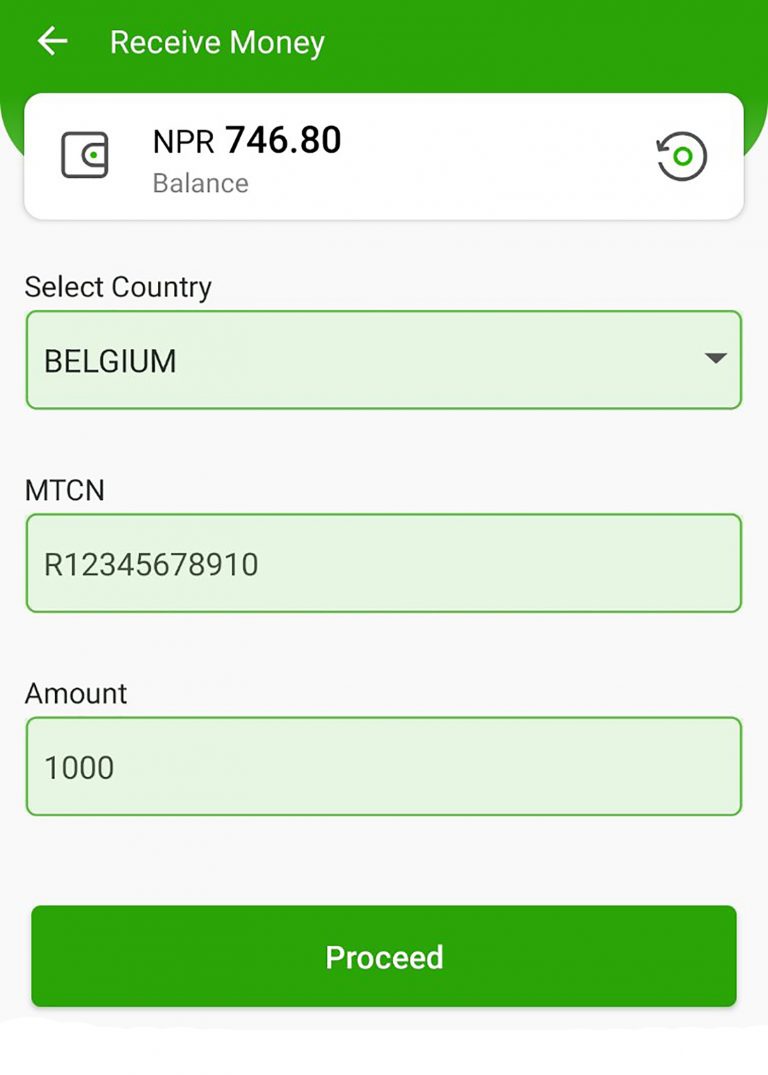
Task: Tap the NPR 746.80 balance amount
Action: point(247,140)
